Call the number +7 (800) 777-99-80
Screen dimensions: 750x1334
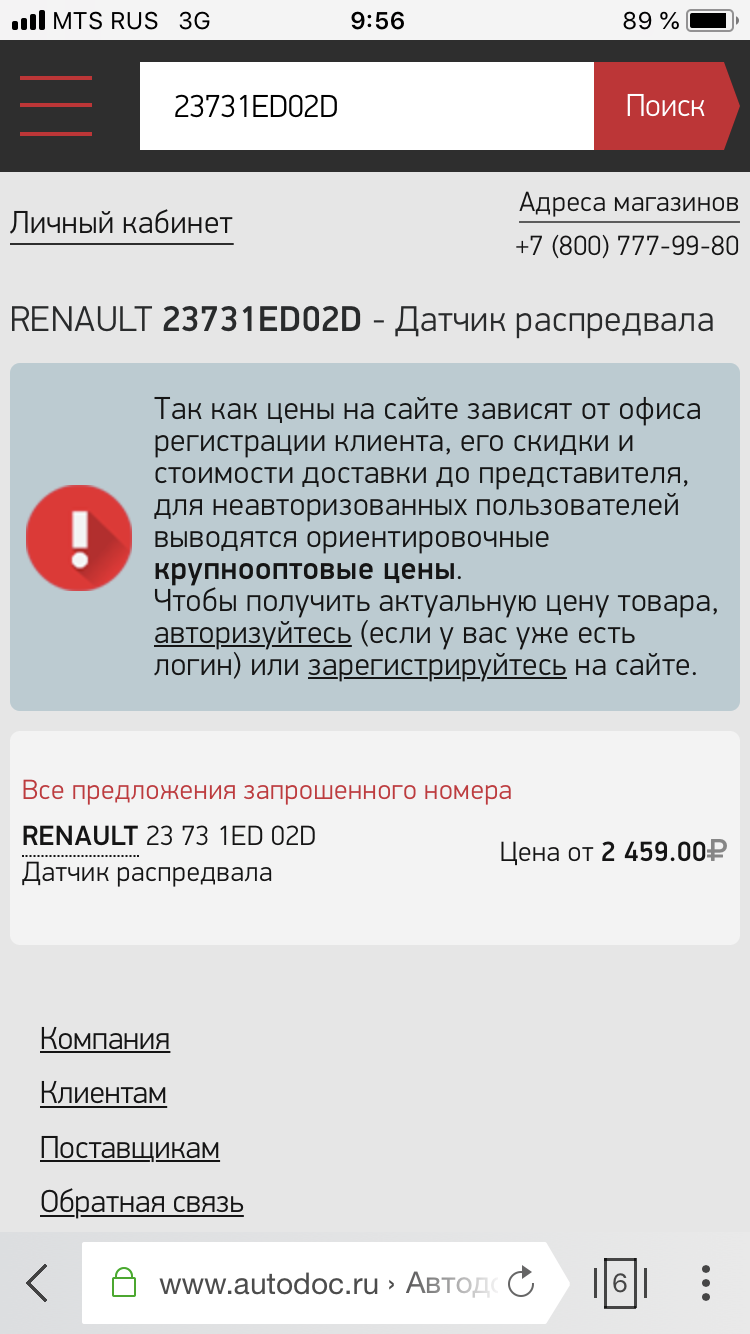(x=628, y=246)
